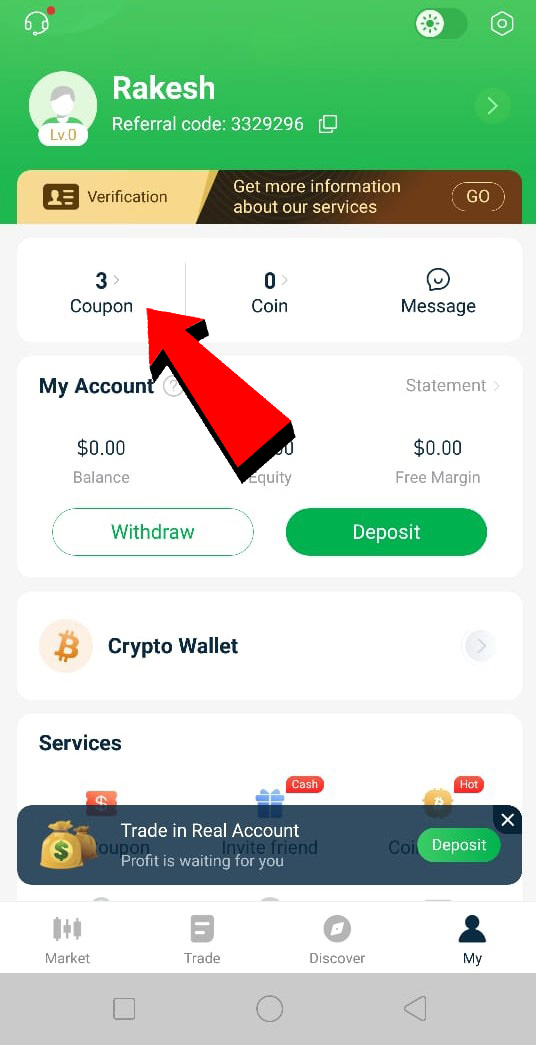View account Statement

pyautogui.click(x=453, y=385)
